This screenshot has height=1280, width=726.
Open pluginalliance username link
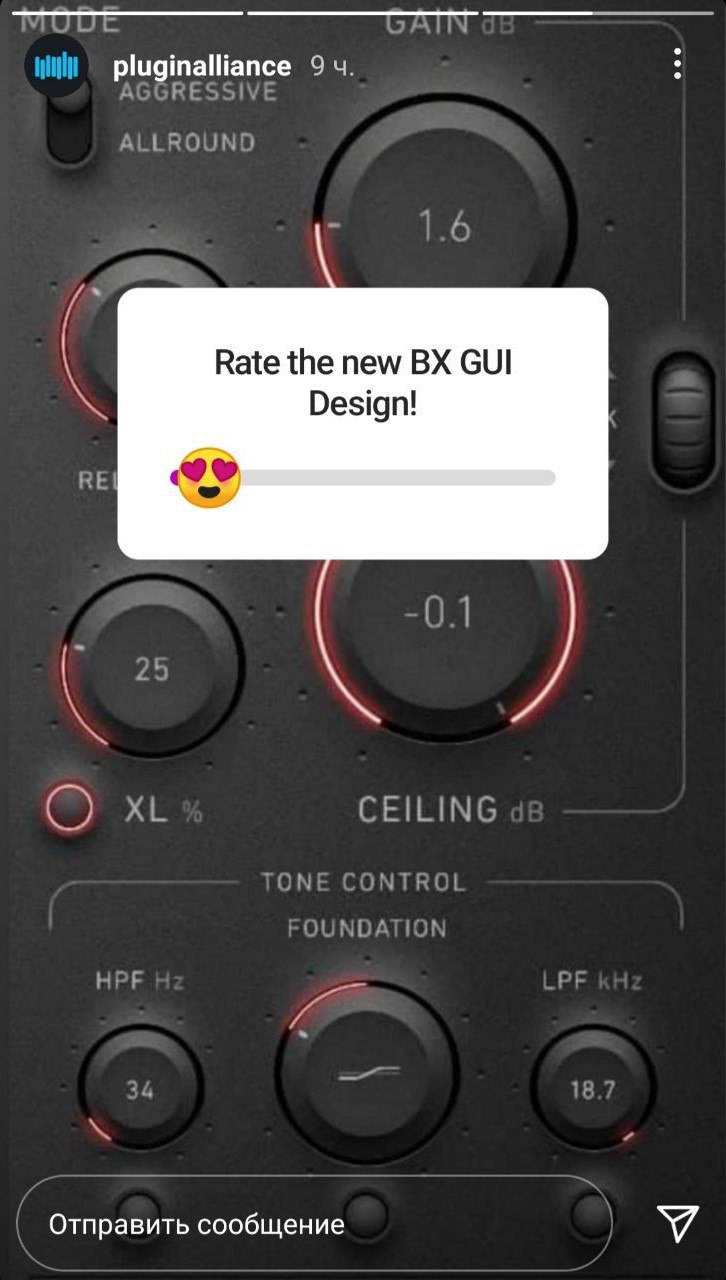click(201, 67)
